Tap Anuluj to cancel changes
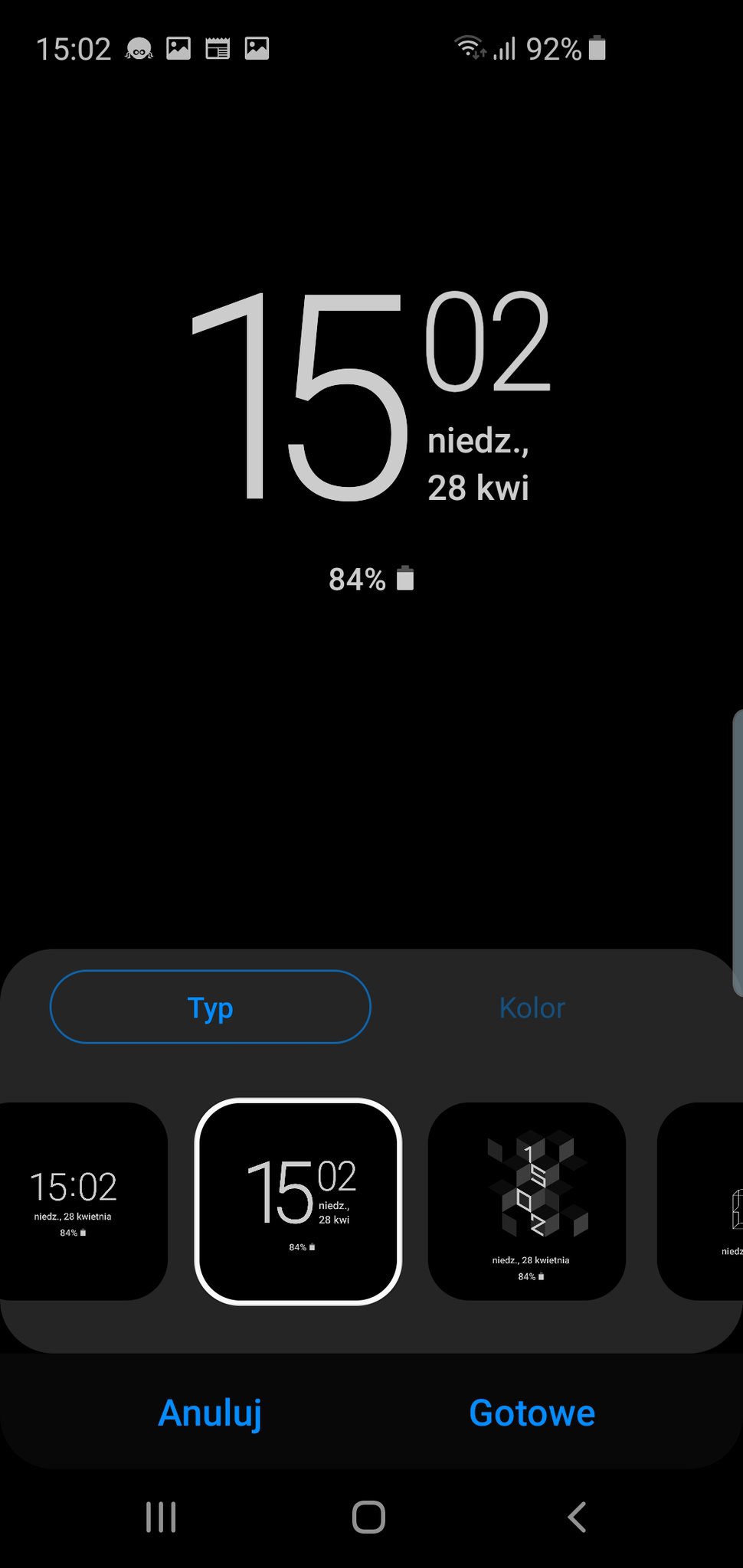743x1568 pixels. [210, 1413]
